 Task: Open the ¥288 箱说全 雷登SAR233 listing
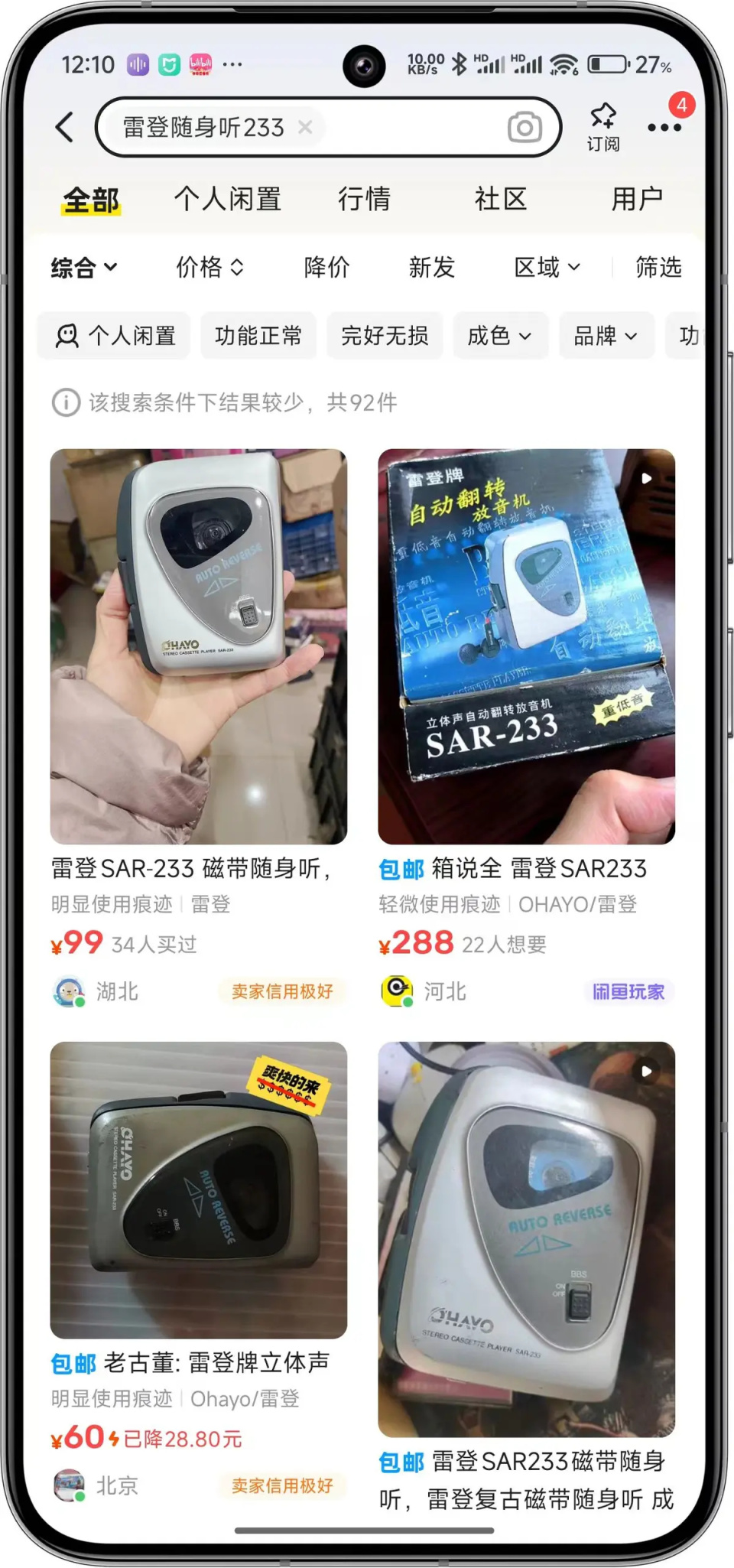coord(526,646)
